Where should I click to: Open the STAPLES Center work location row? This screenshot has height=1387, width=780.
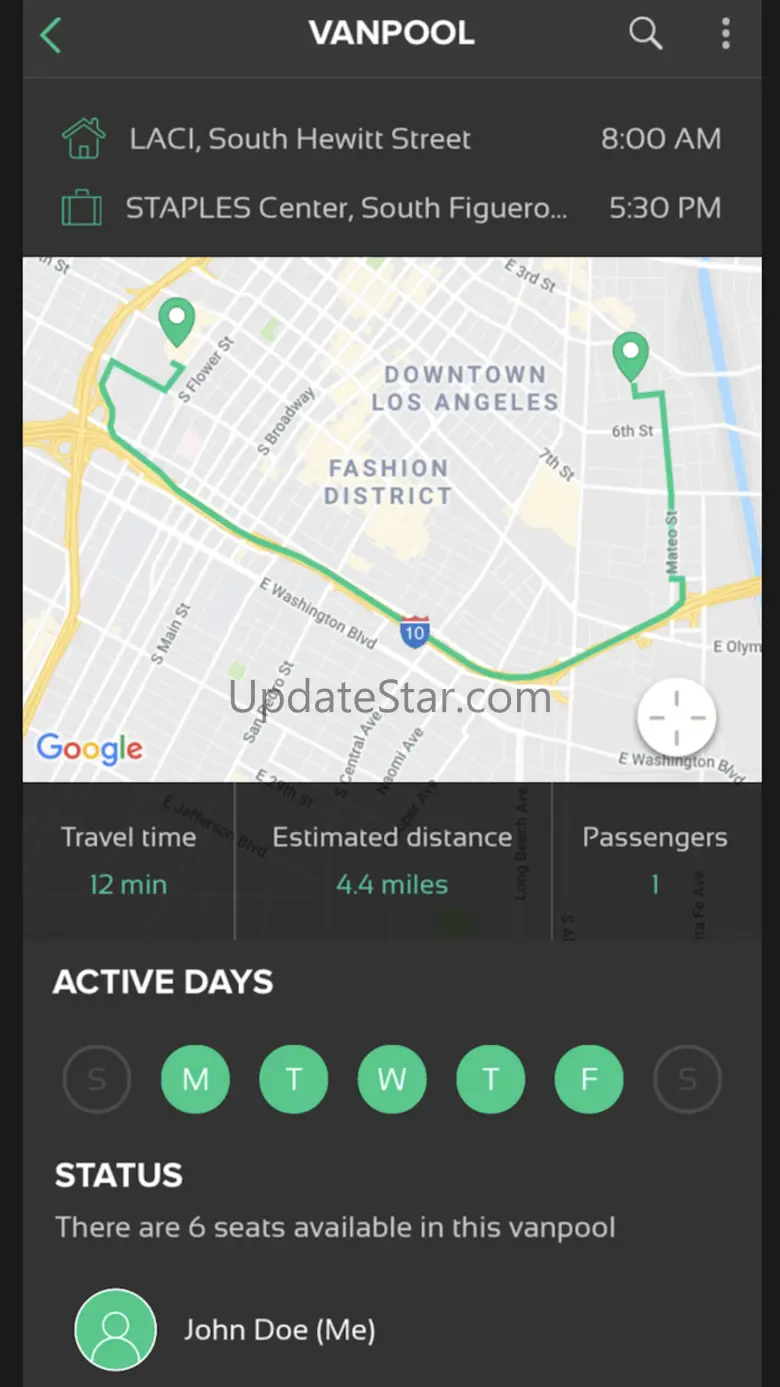(390, 208)
